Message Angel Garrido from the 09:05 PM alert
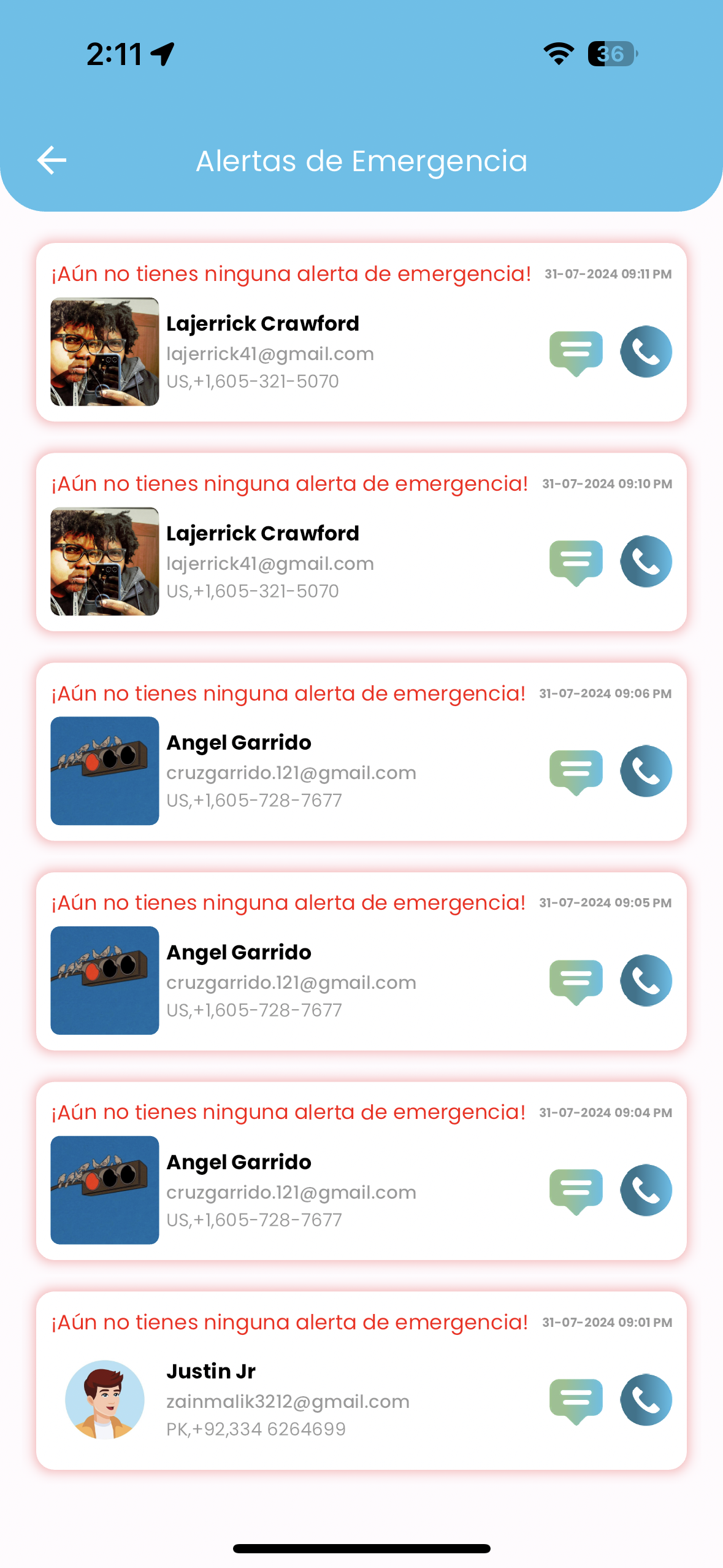Screen dimensions: 723x1568 click(576, 982)
